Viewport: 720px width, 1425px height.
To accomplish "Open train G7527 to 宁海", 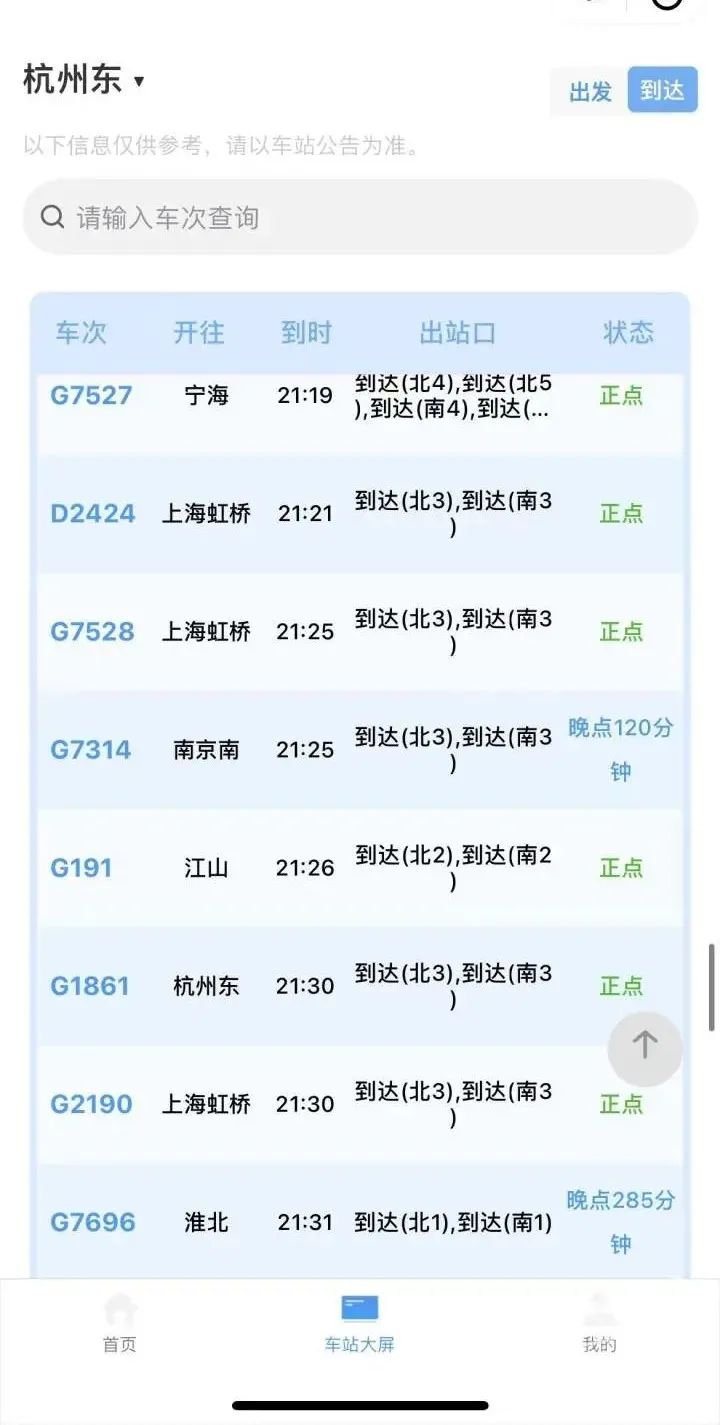I will pos(91,395).
